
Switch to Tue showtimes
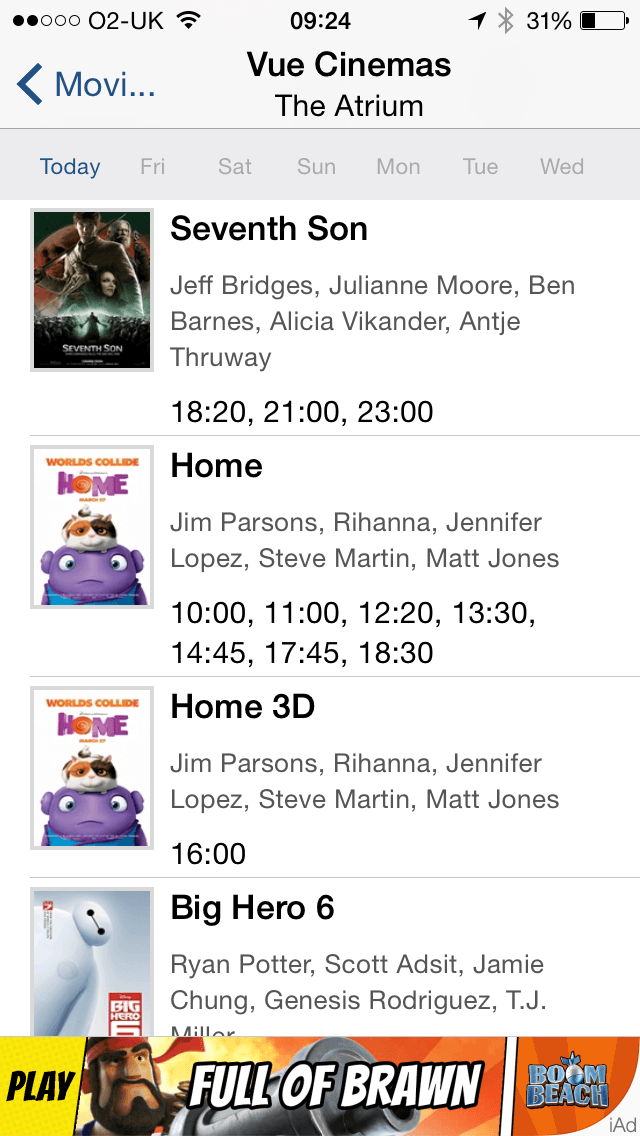pos(480,167)
